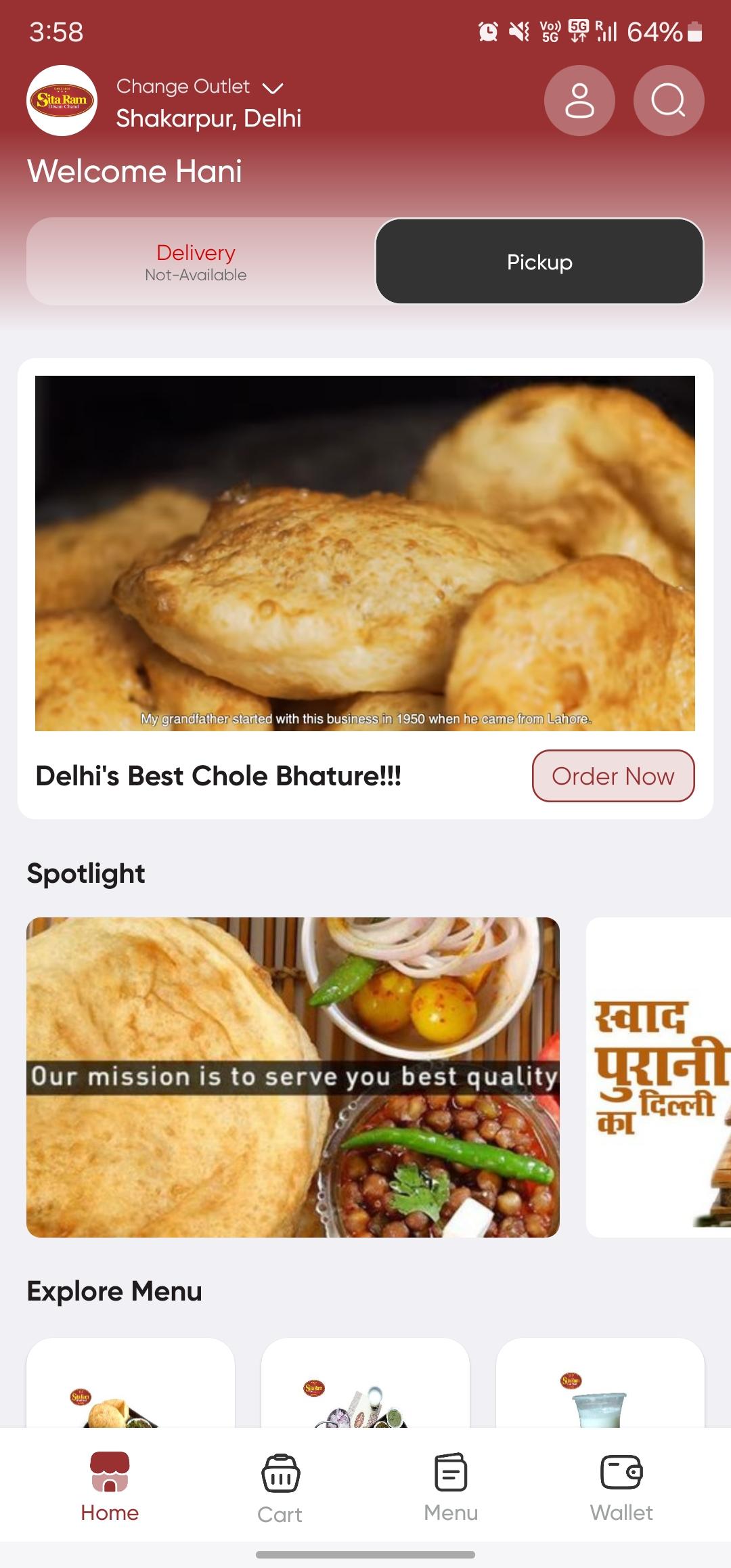Image resolution: width=731 pixels, height=1568 pixels.
Task: Open the search icon
Action: point(669,100)
